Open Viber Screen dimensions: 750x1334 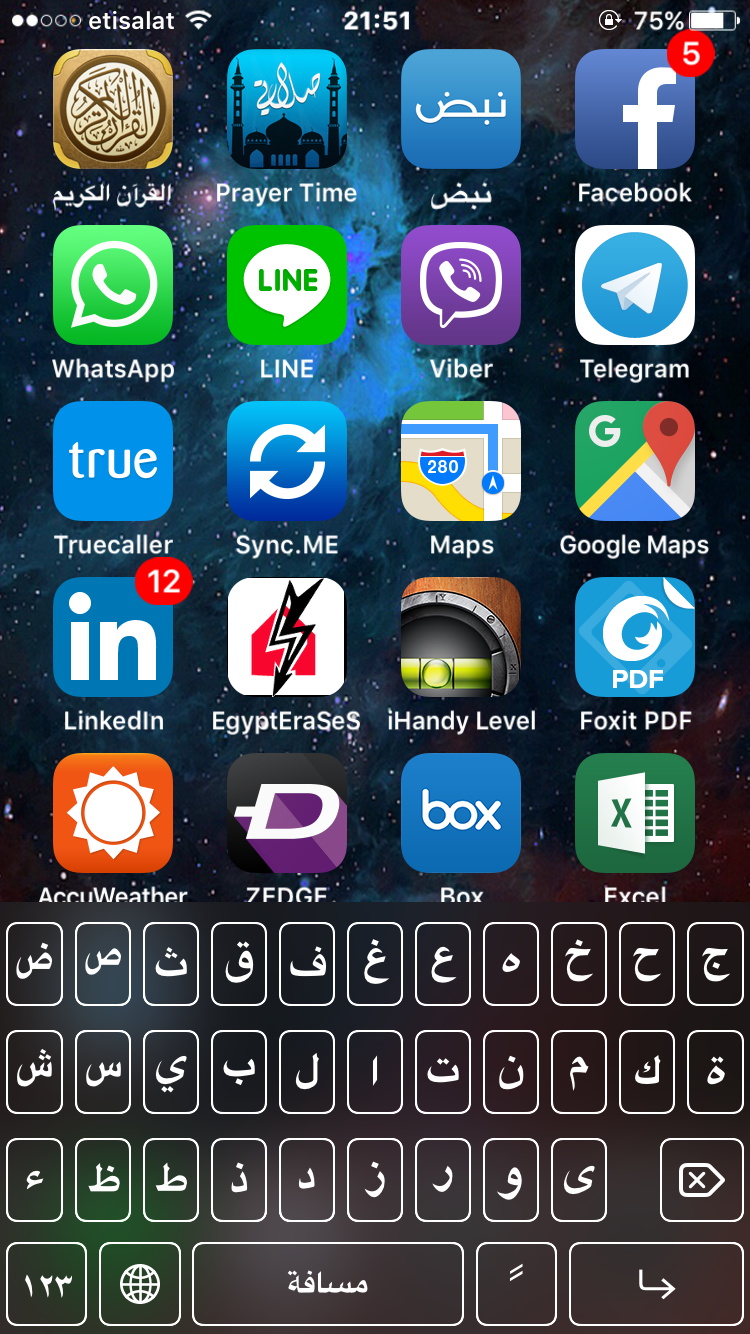pos(461,286)
